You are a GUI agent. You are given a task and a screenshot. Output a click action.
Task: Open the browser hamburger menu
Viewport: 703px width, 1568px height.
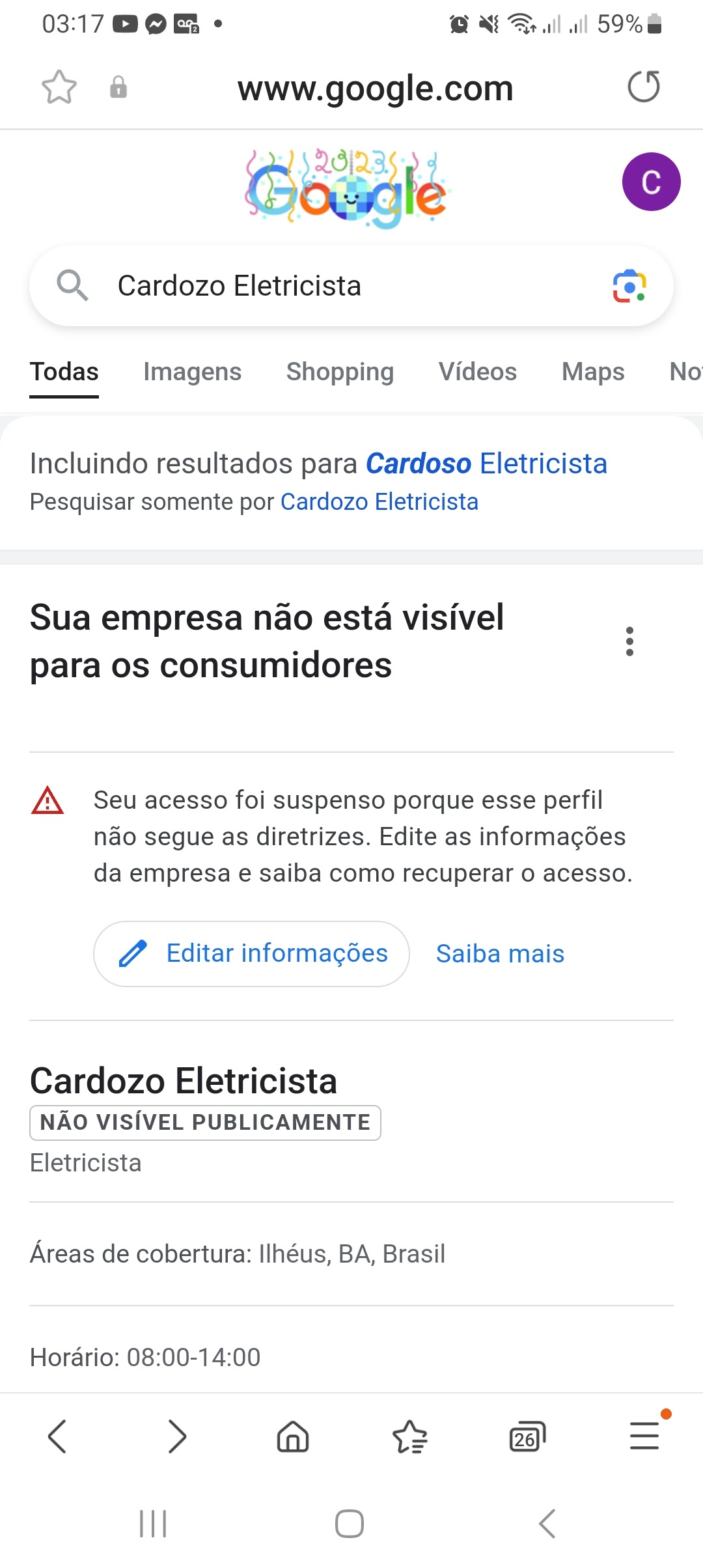click(x=644, y=1436)
